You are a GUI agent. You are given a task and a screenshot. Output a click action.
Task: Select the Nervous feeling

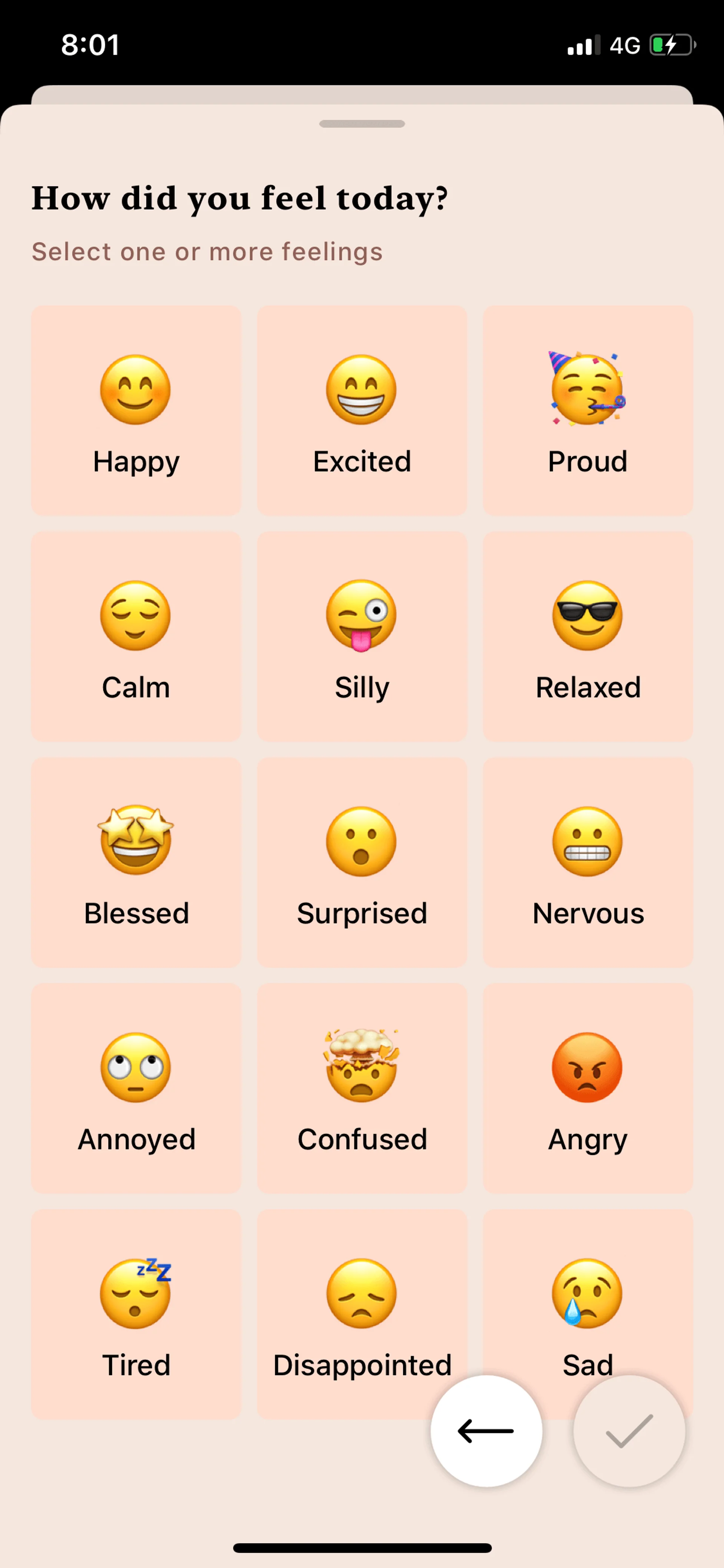(588, 863)
